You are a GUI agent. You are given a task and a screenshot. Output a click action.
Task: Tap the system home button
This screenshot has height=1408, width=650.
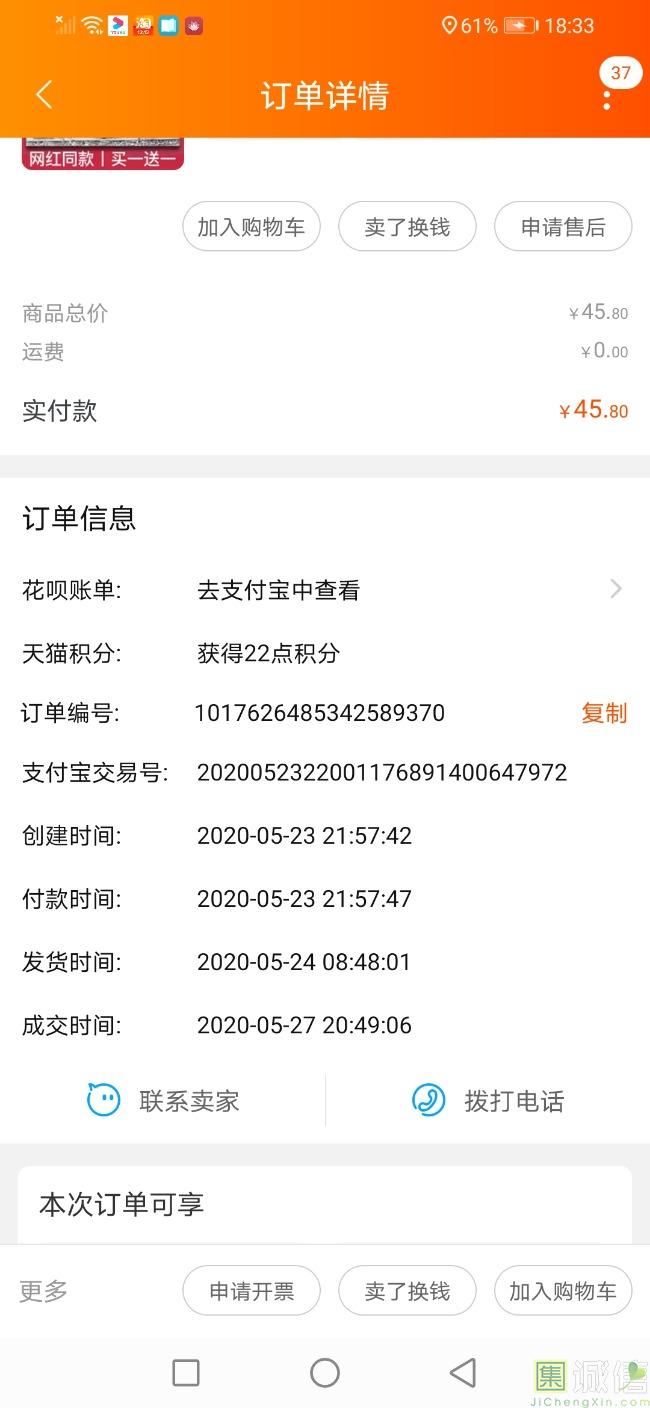pos(324,1372)
